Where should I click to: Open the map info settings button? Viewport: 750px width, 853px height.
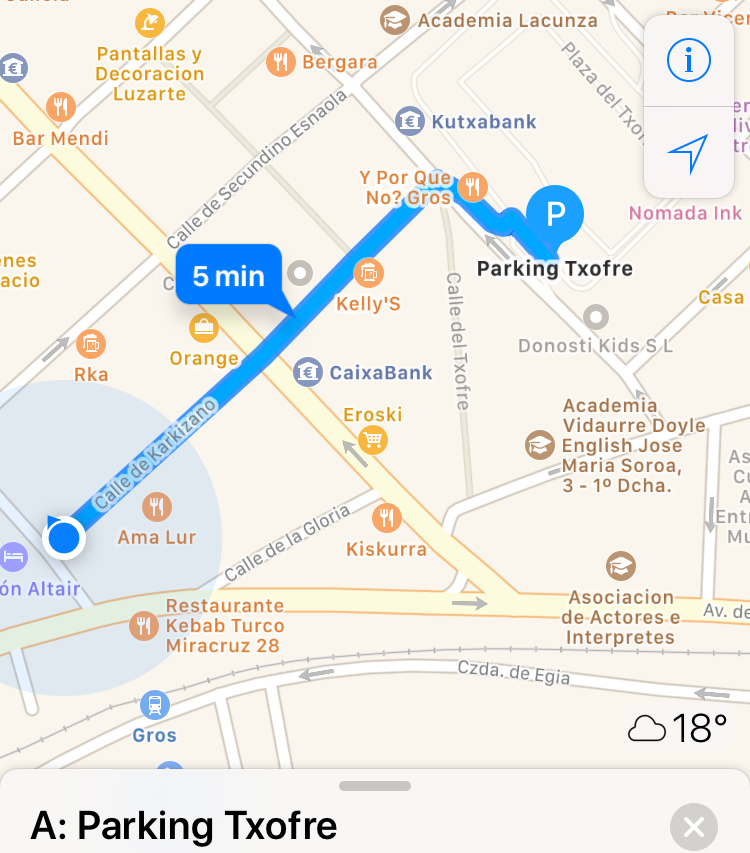[688, 61]
